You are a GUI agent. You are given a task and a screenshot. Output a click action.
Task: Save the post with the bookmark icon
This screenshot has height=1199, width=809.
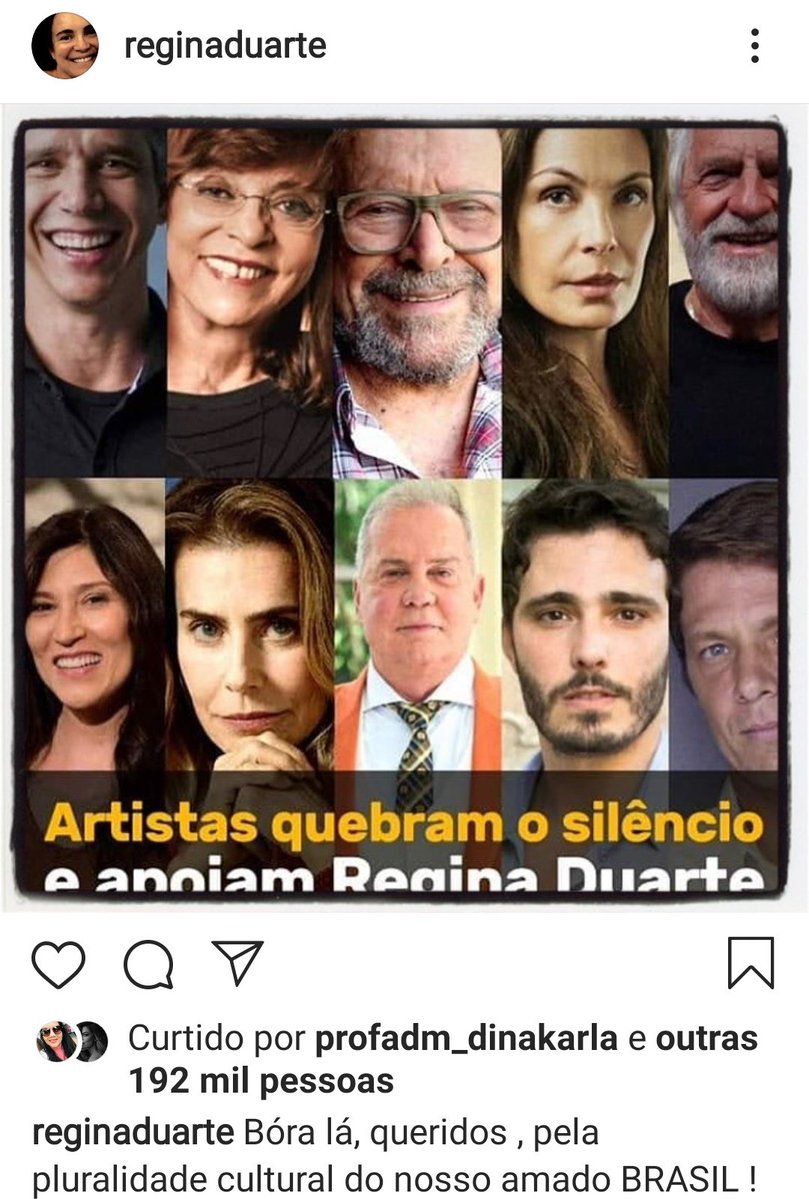click(x=750, y=963)
